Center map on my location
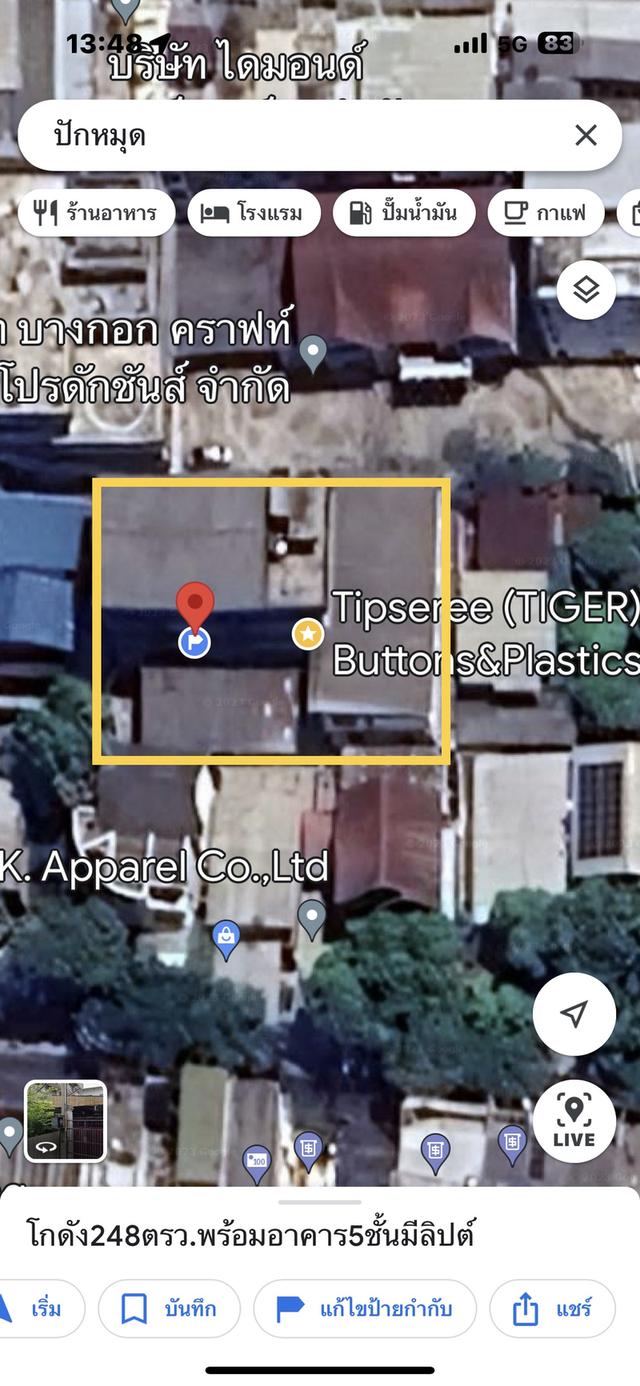The height and width of the screenshot is (1386, 640). point(574,1014)
